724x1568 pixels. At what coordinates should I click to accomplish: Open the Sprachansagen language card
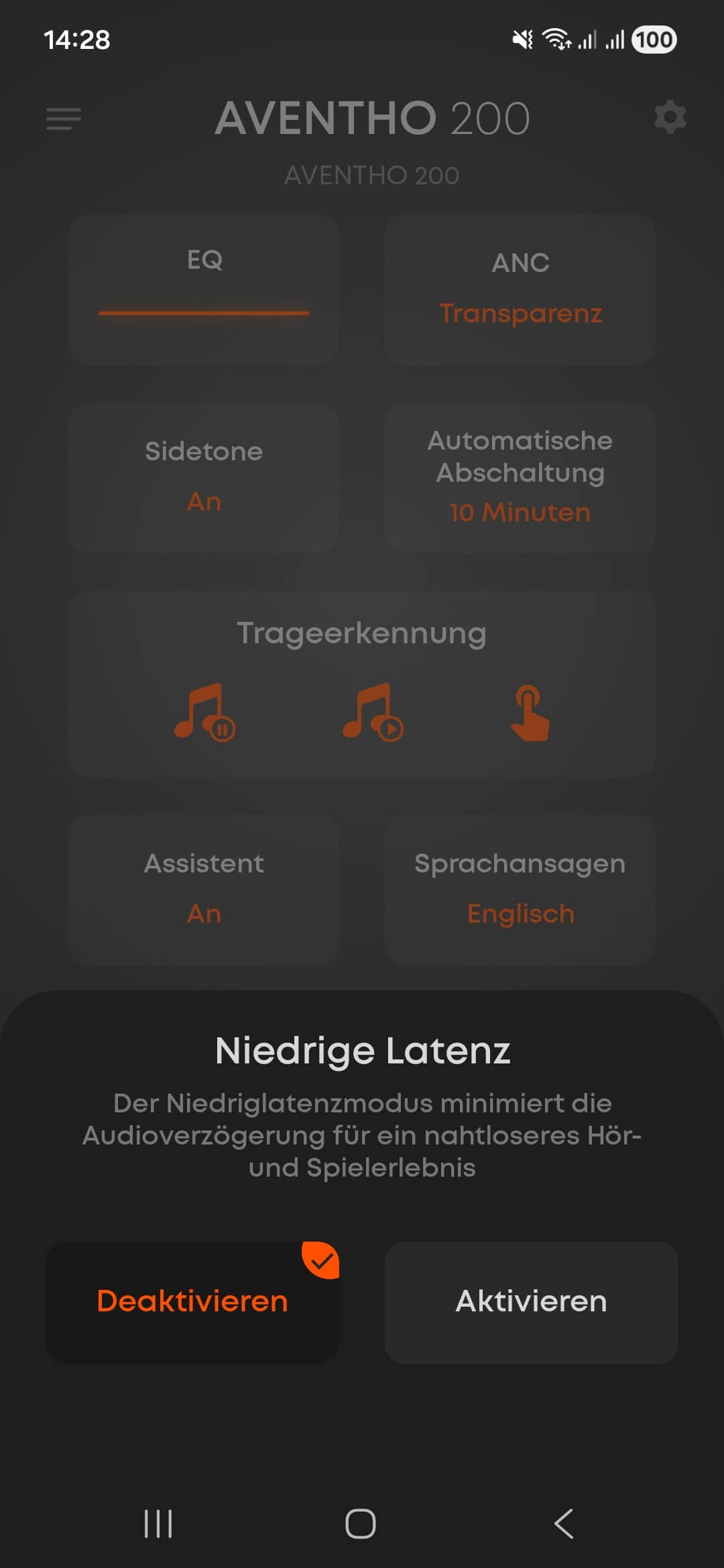coord(520,890)
